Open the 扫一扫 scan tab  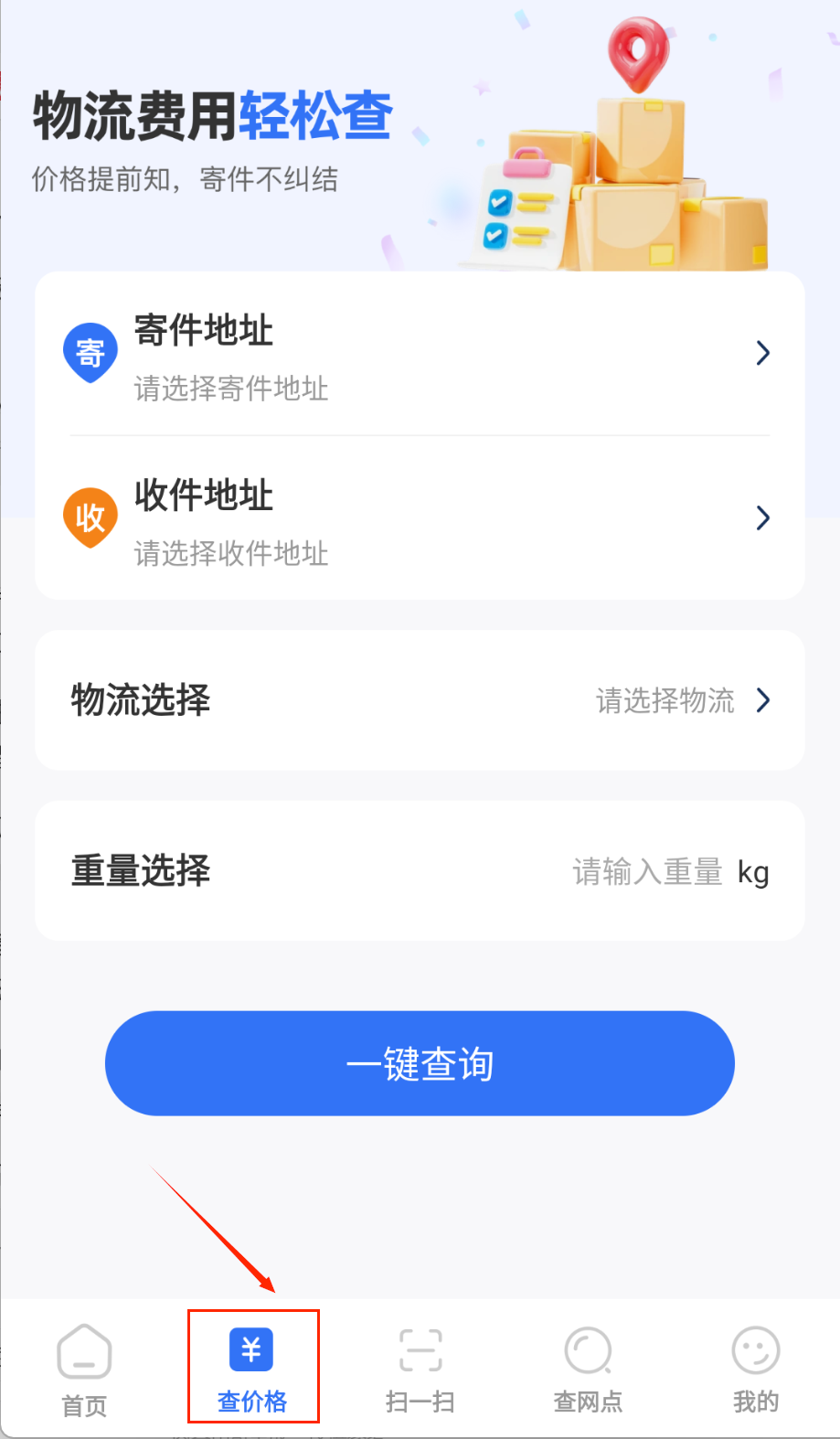coord(420,1369)
